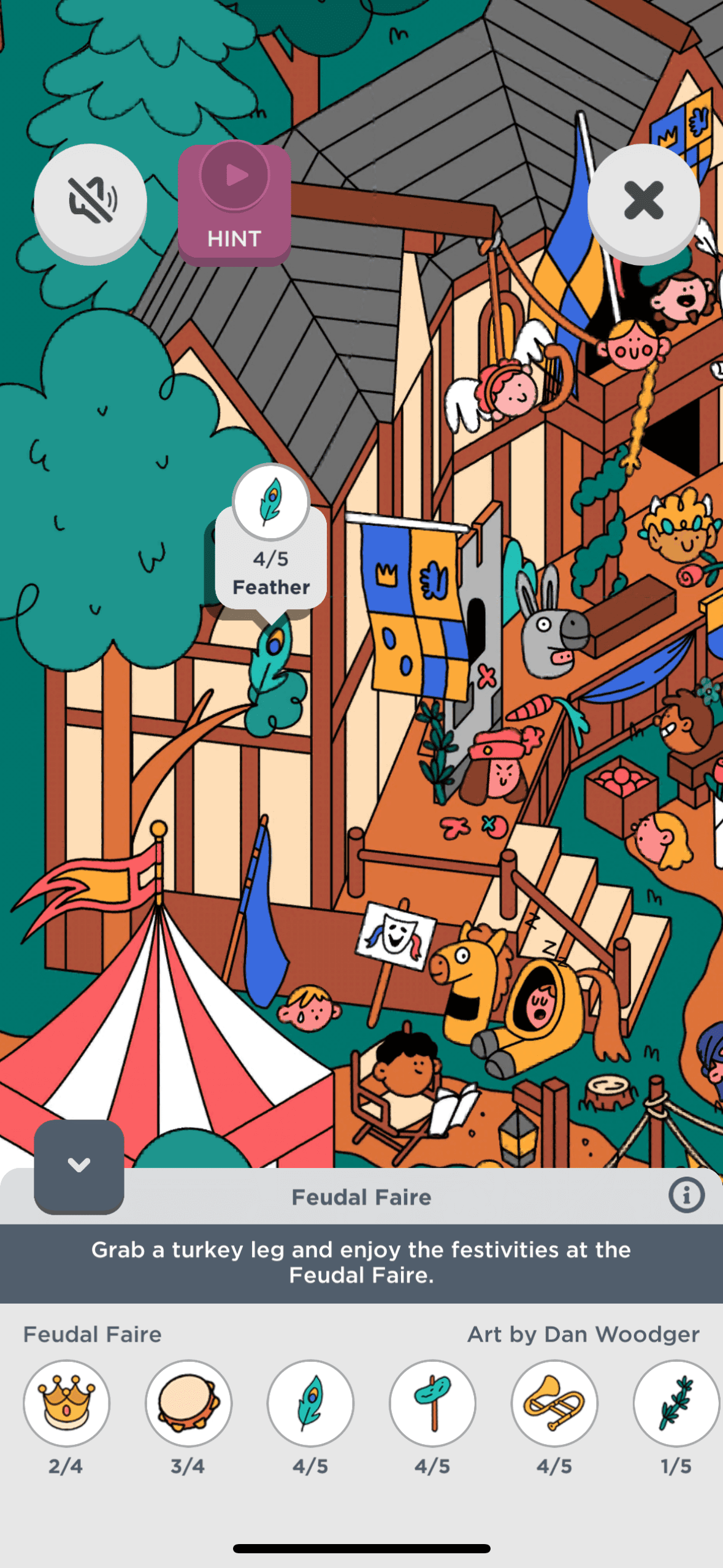The width and height of the screenshot is (723, 1568).
Task: Select the herb sprig item showing 1/5
Action: tap(676, 1403)
